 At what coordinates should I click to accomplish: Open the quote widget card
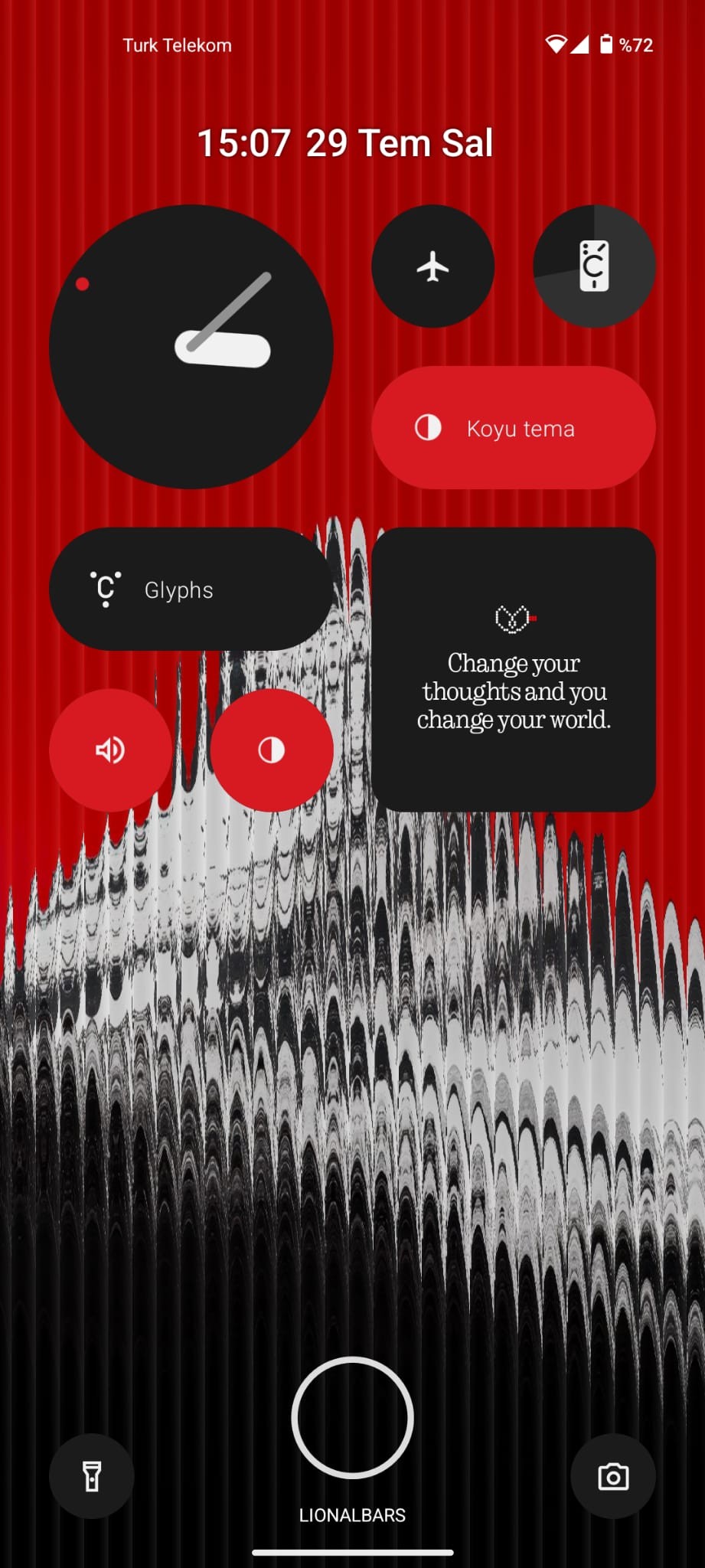pyautogui.click(x=513, y=670)
